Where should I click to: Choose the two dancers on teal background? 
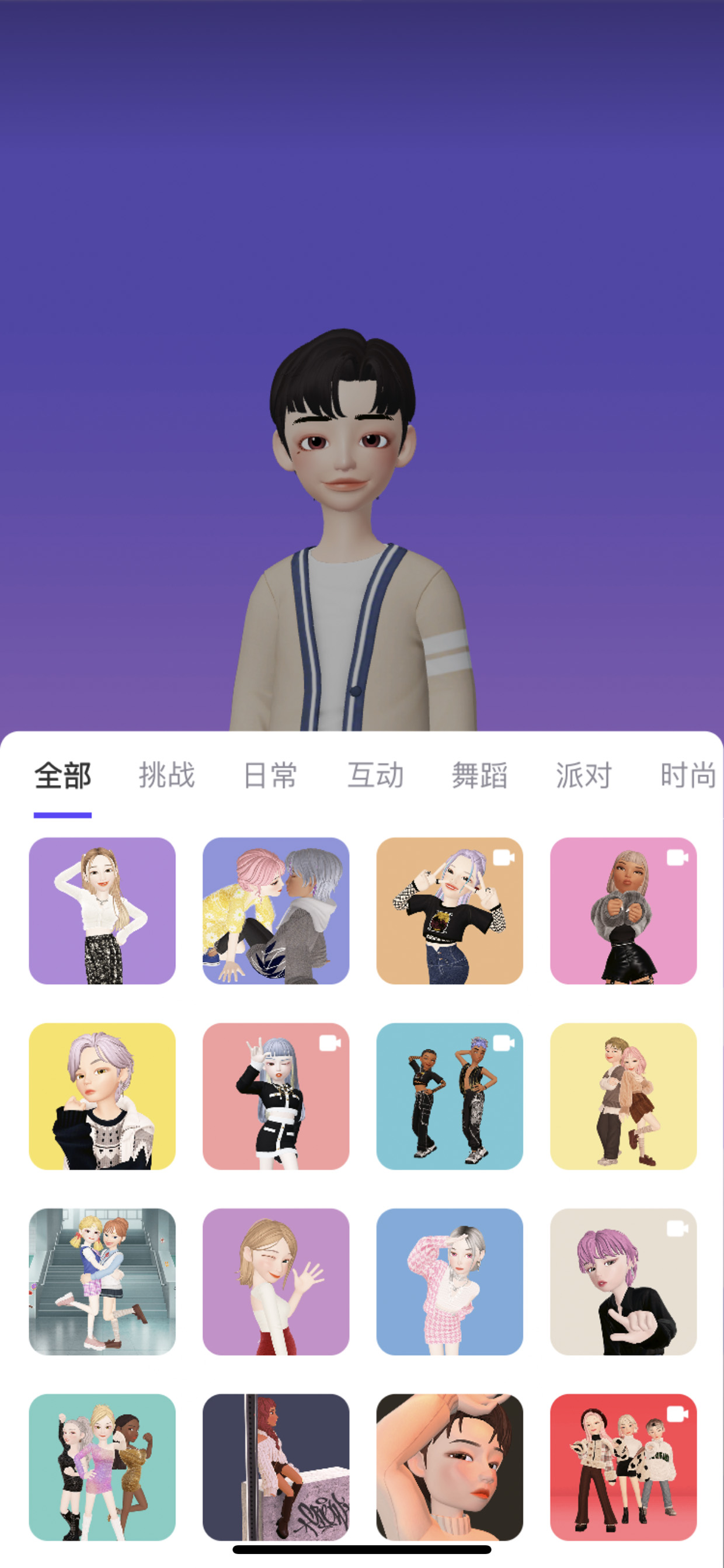(450, 1095)
